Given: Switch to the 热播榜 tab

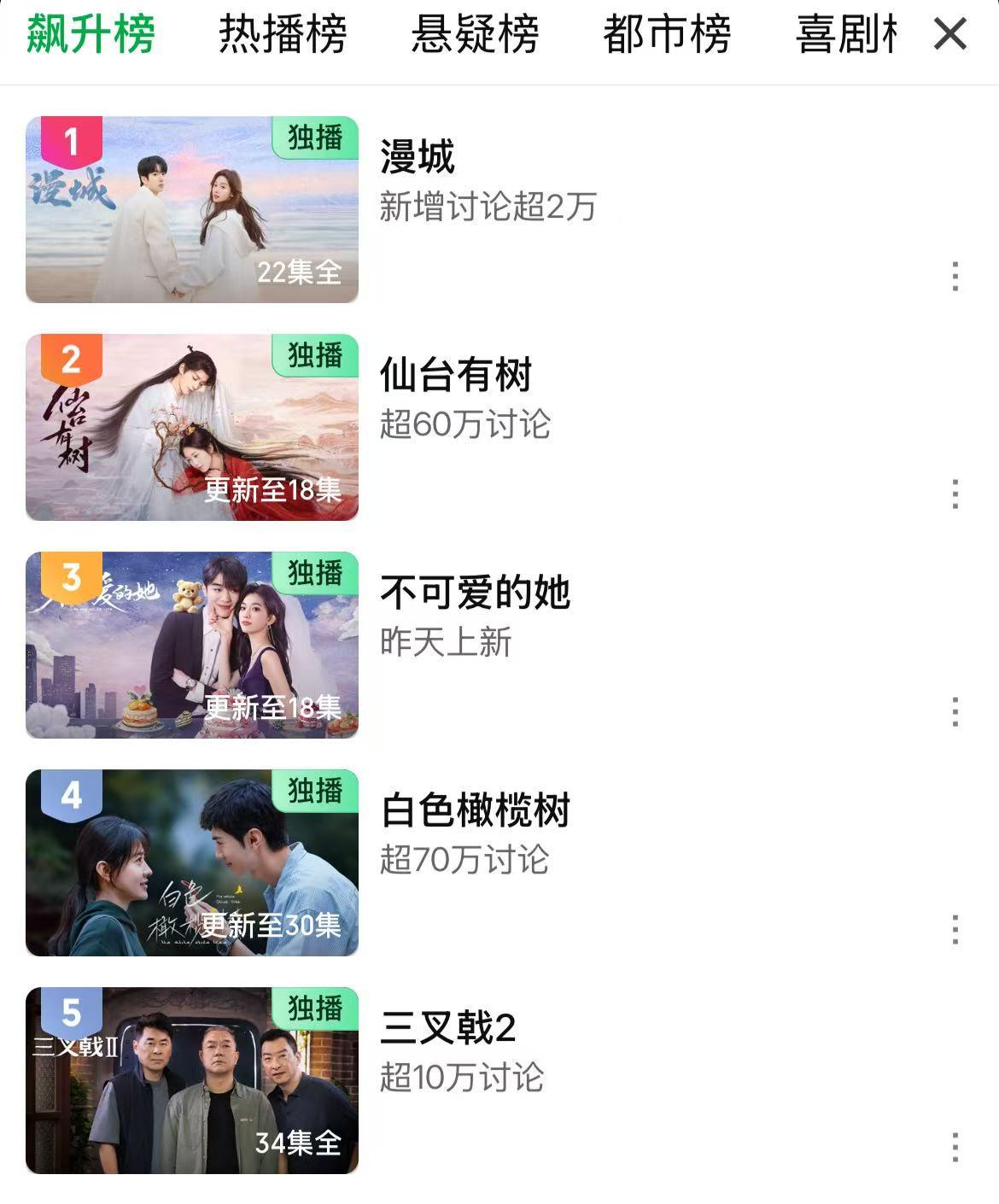Looking at the screenshot, I should (283, 35).
